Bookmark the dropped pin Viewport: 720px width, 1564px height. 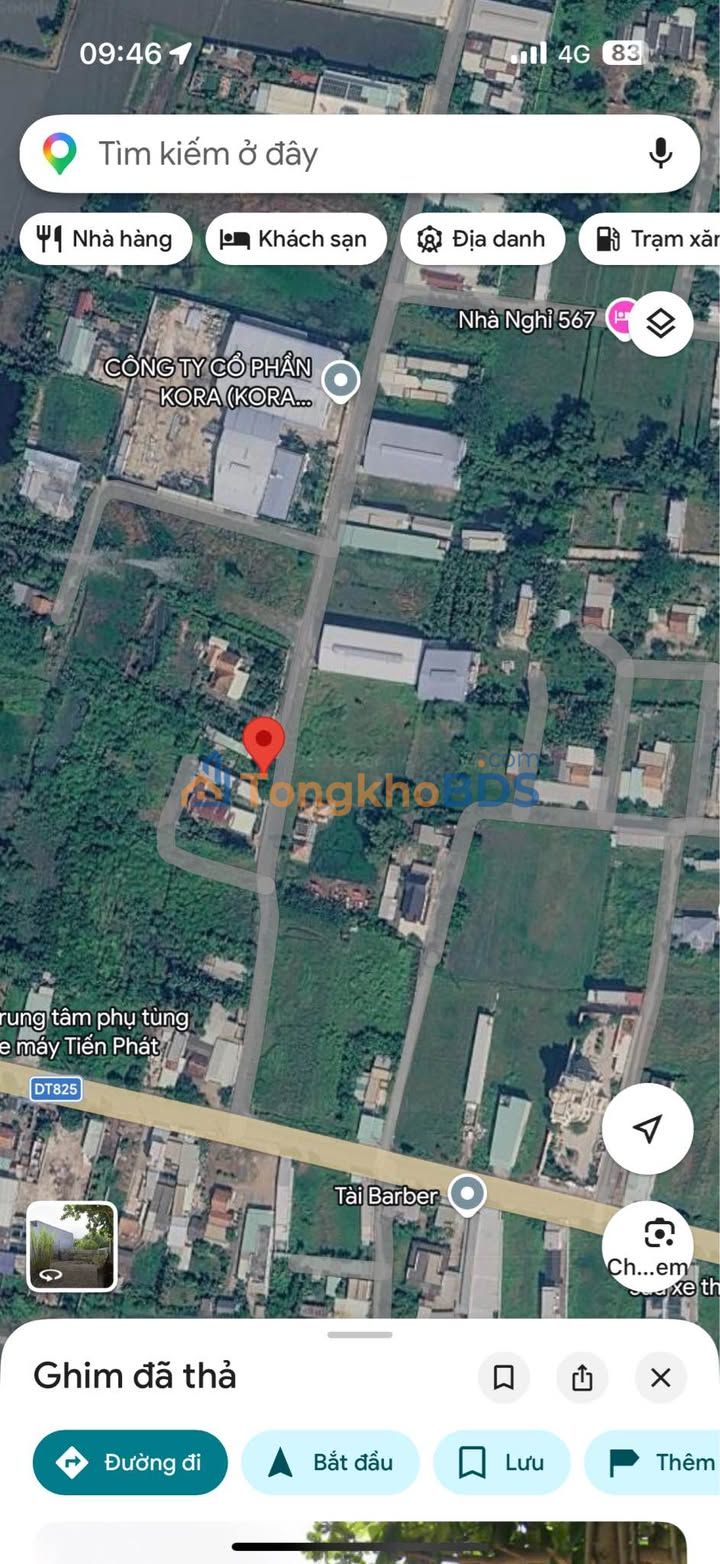(504, 1378)
